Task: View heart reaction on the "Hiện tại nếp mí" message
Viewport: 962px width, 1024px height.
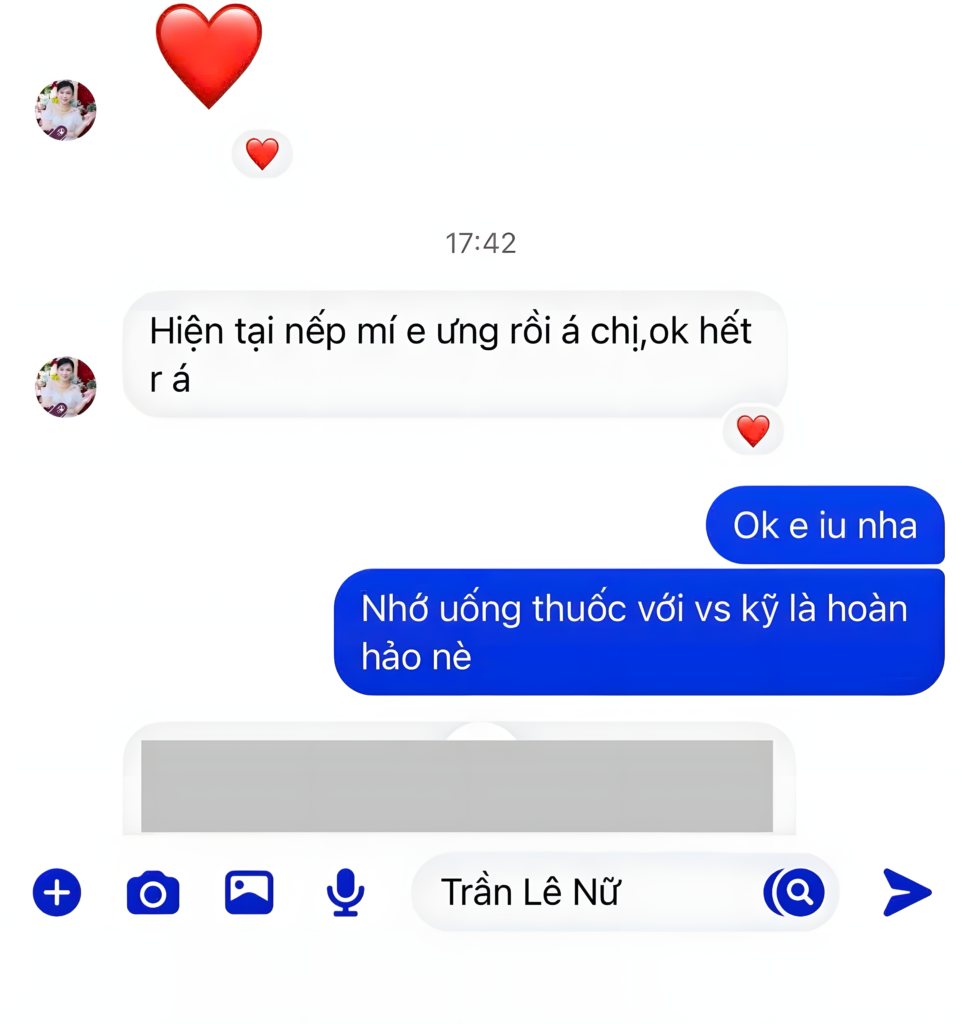Action: (x=753, y=431)
